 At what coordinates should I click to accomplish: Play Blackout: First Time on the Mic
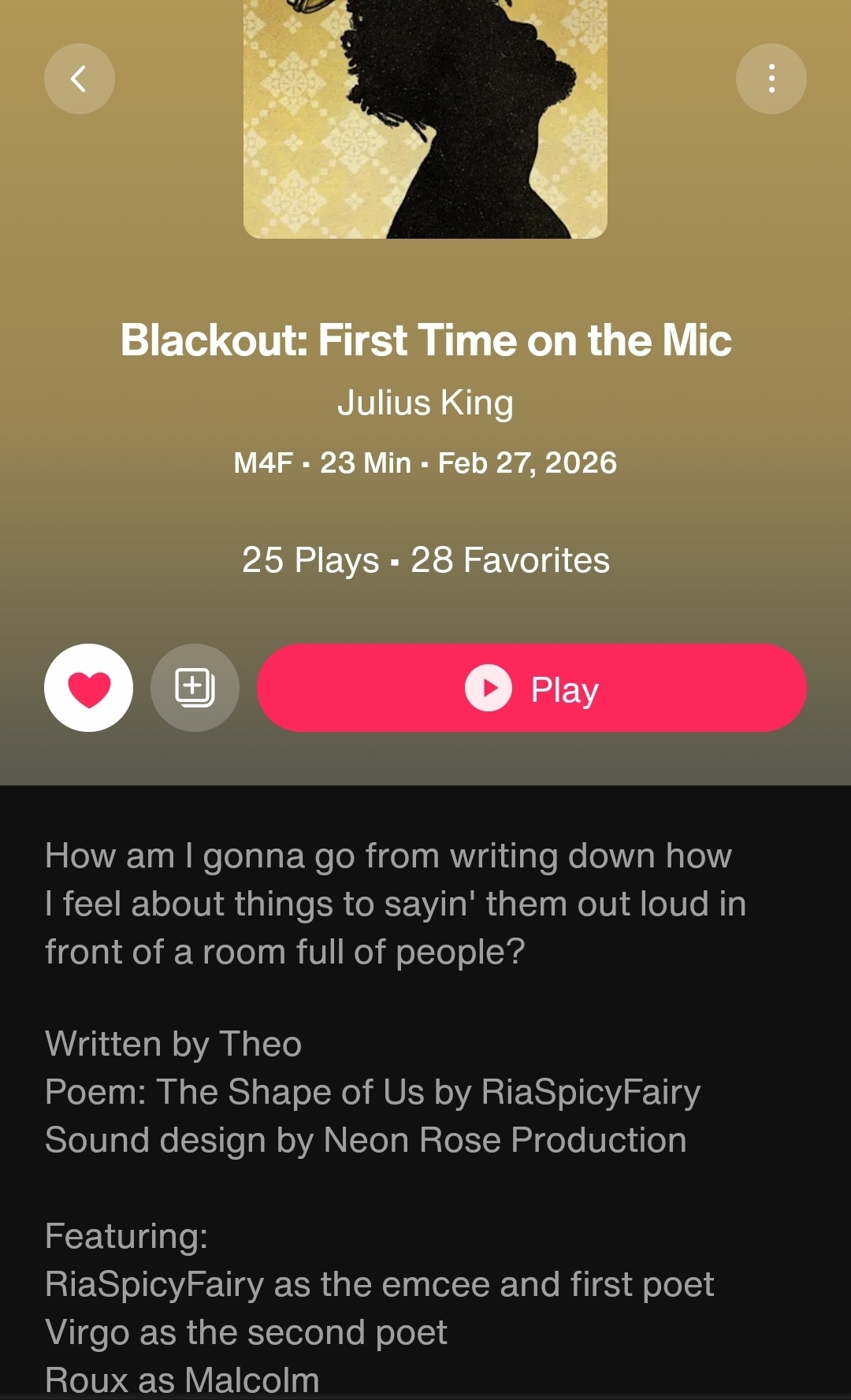tap(531, 688)
